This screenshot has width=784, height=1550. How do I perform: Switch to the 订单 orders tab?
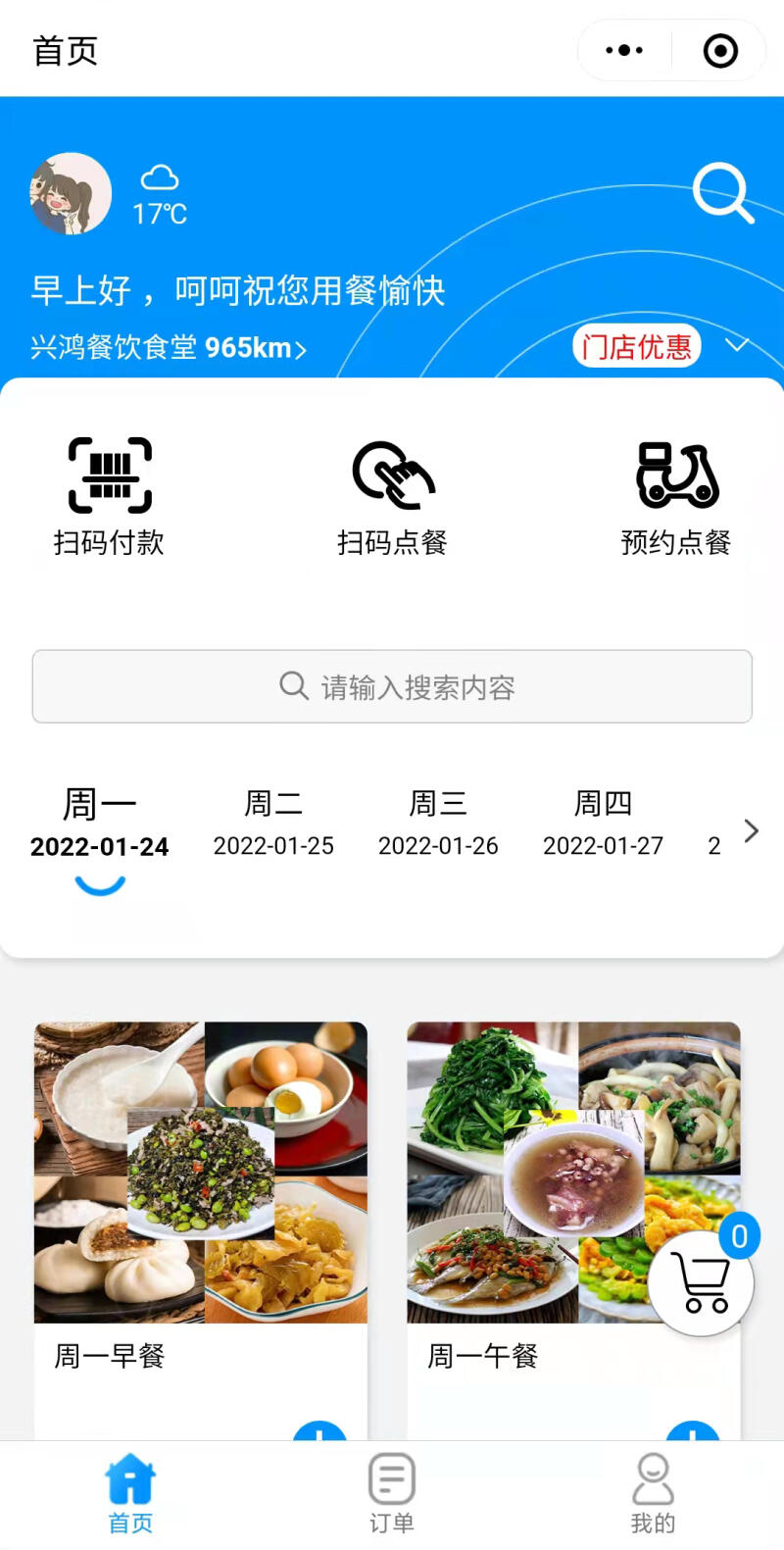[392, 1493]
